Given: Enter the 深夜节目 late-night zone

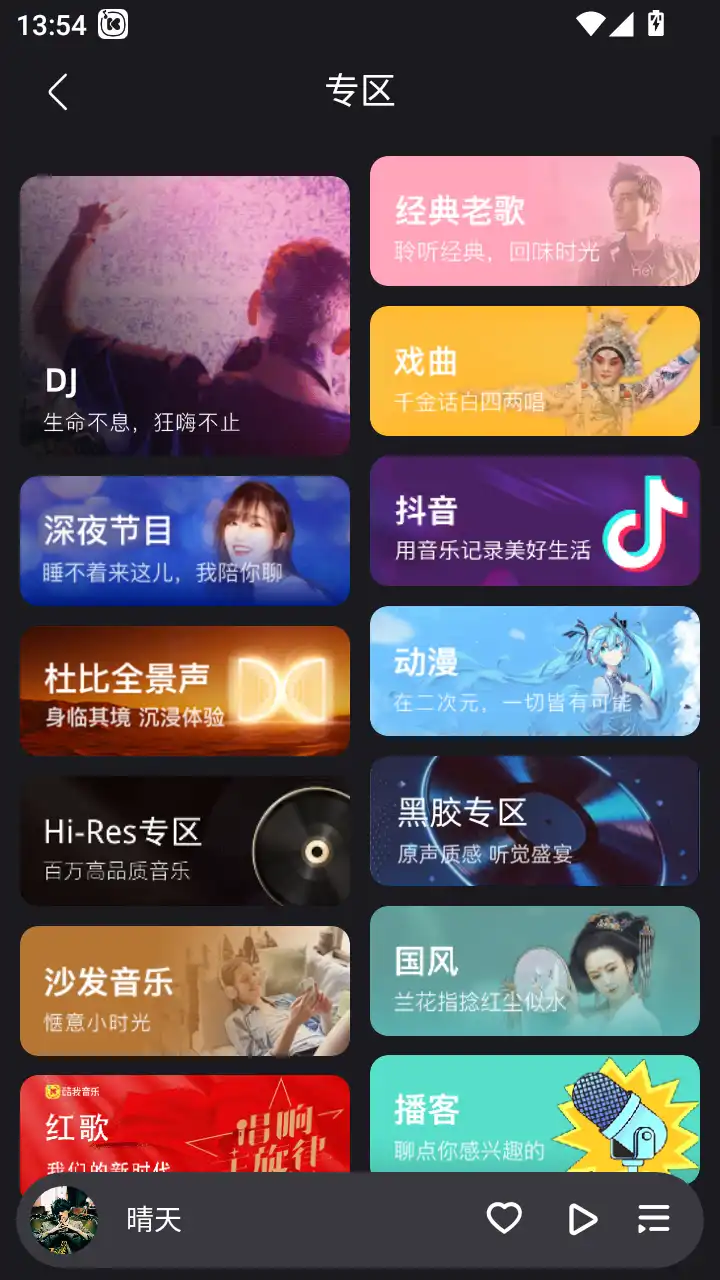Looking at the screenshot, I should click(x=185, y=540).
